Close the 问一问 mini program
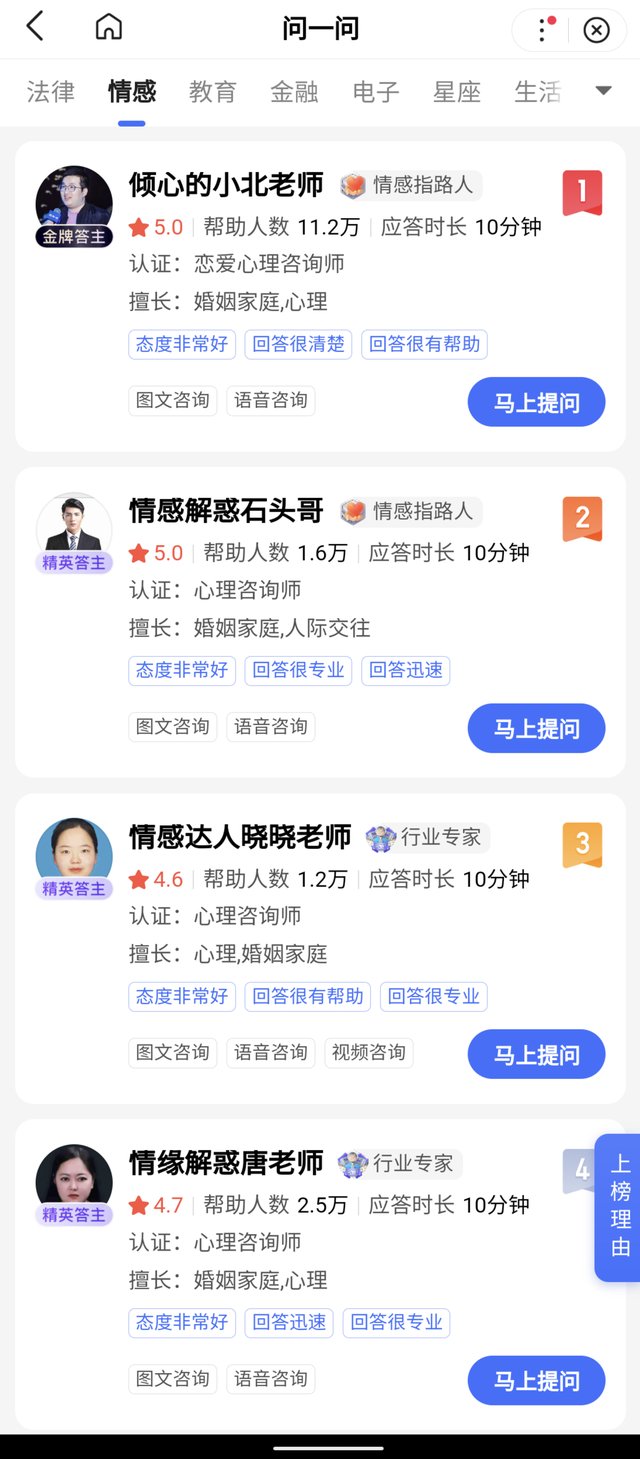This screenshot has width=640, height=1459. (596, 30)
